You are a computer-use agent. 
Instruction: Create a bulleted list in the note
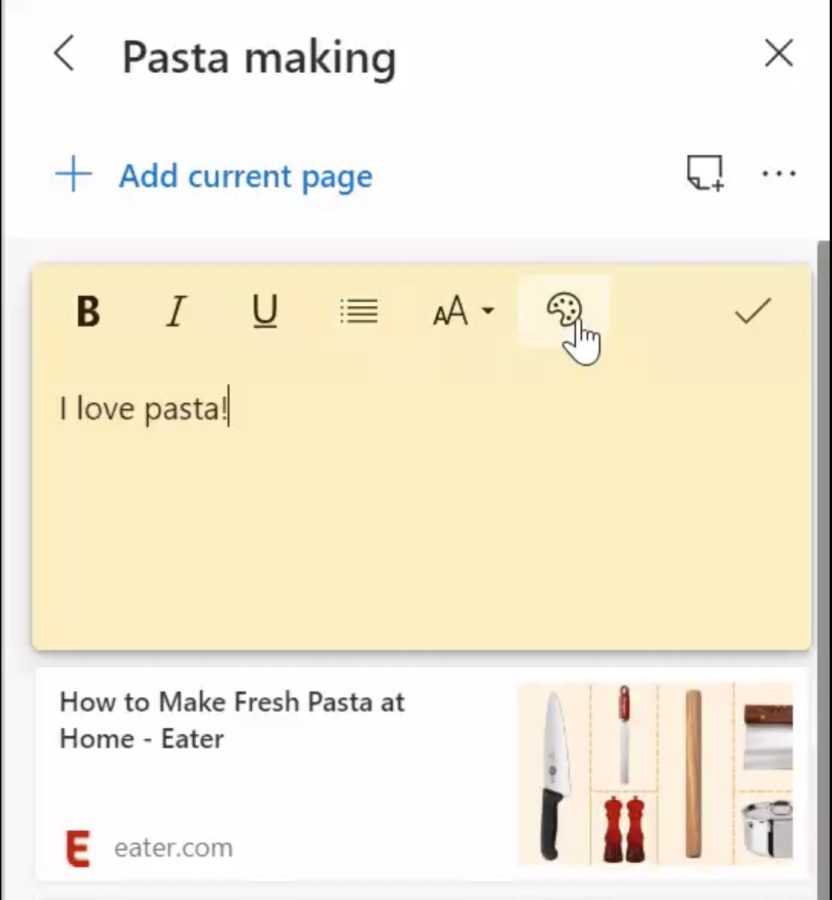(x=358, y=311)
